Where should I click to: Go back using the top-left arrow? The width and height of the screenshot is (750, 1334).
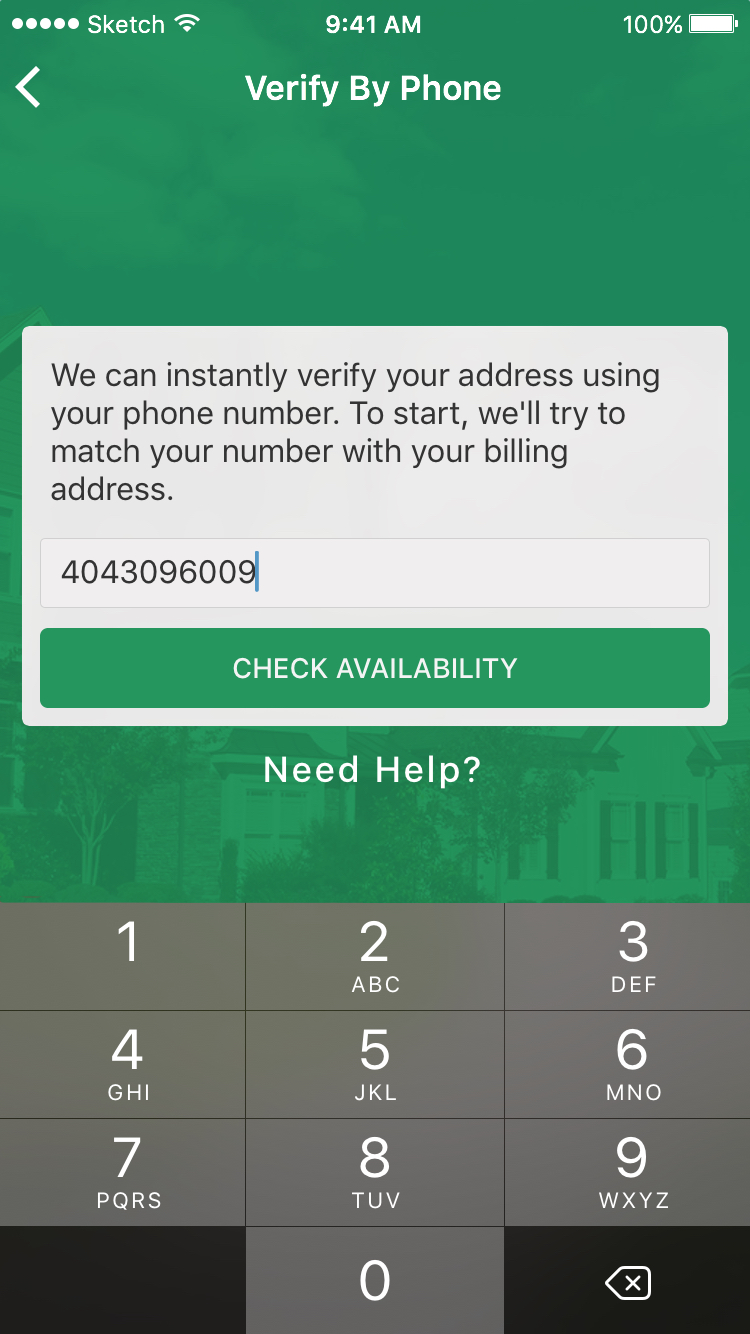(x=28, y=88)
